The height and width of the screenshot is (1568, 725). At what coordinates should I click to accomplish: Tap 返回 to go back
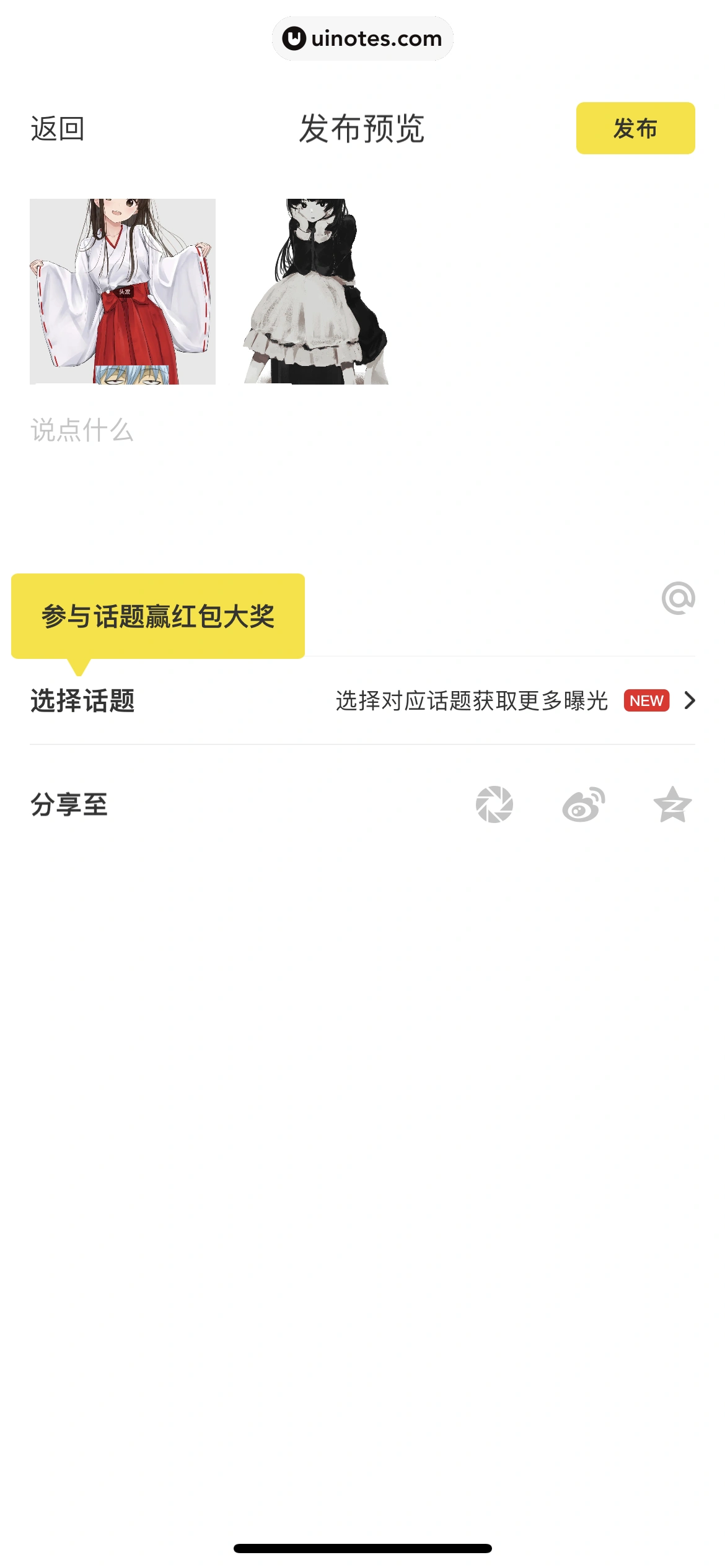tap(58, 129)
